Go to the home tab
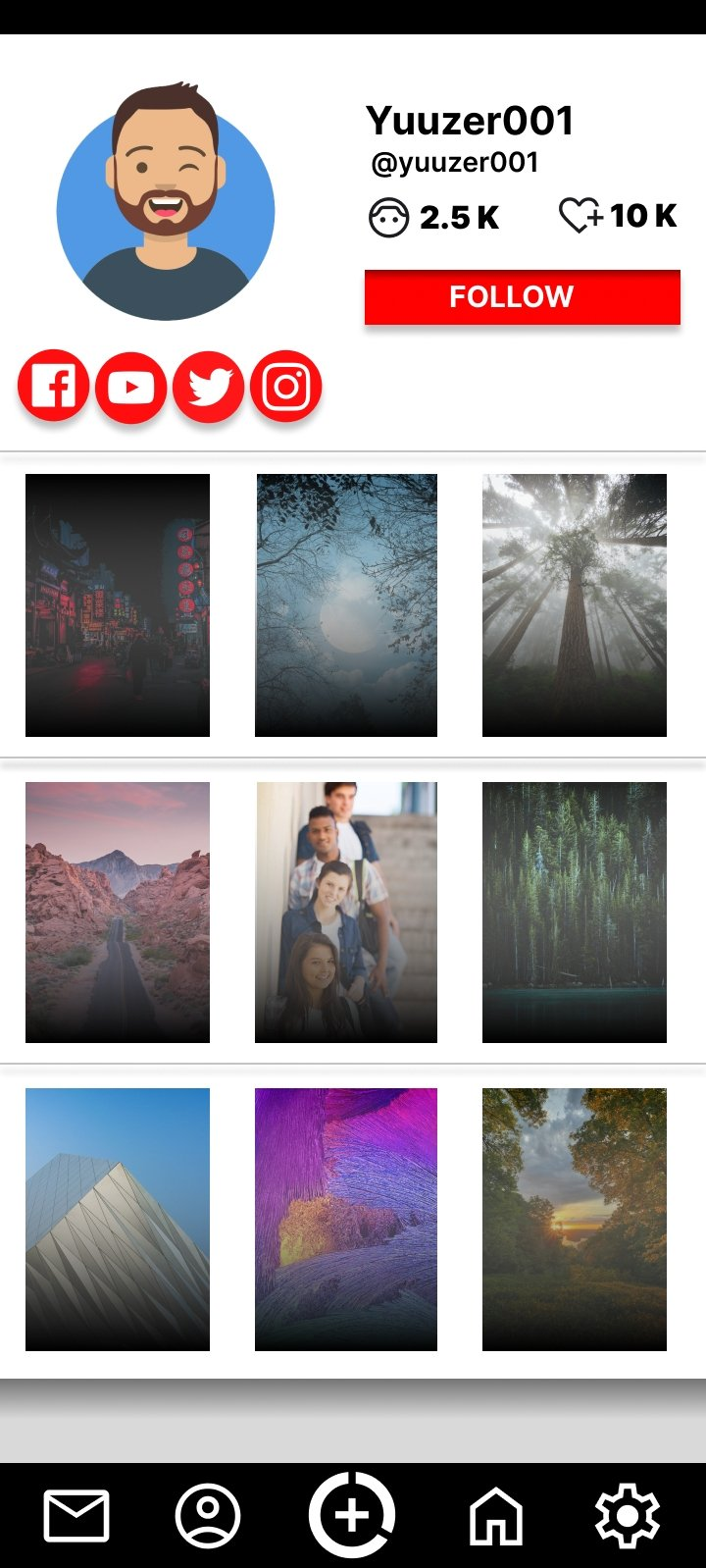 point(496,1516)
